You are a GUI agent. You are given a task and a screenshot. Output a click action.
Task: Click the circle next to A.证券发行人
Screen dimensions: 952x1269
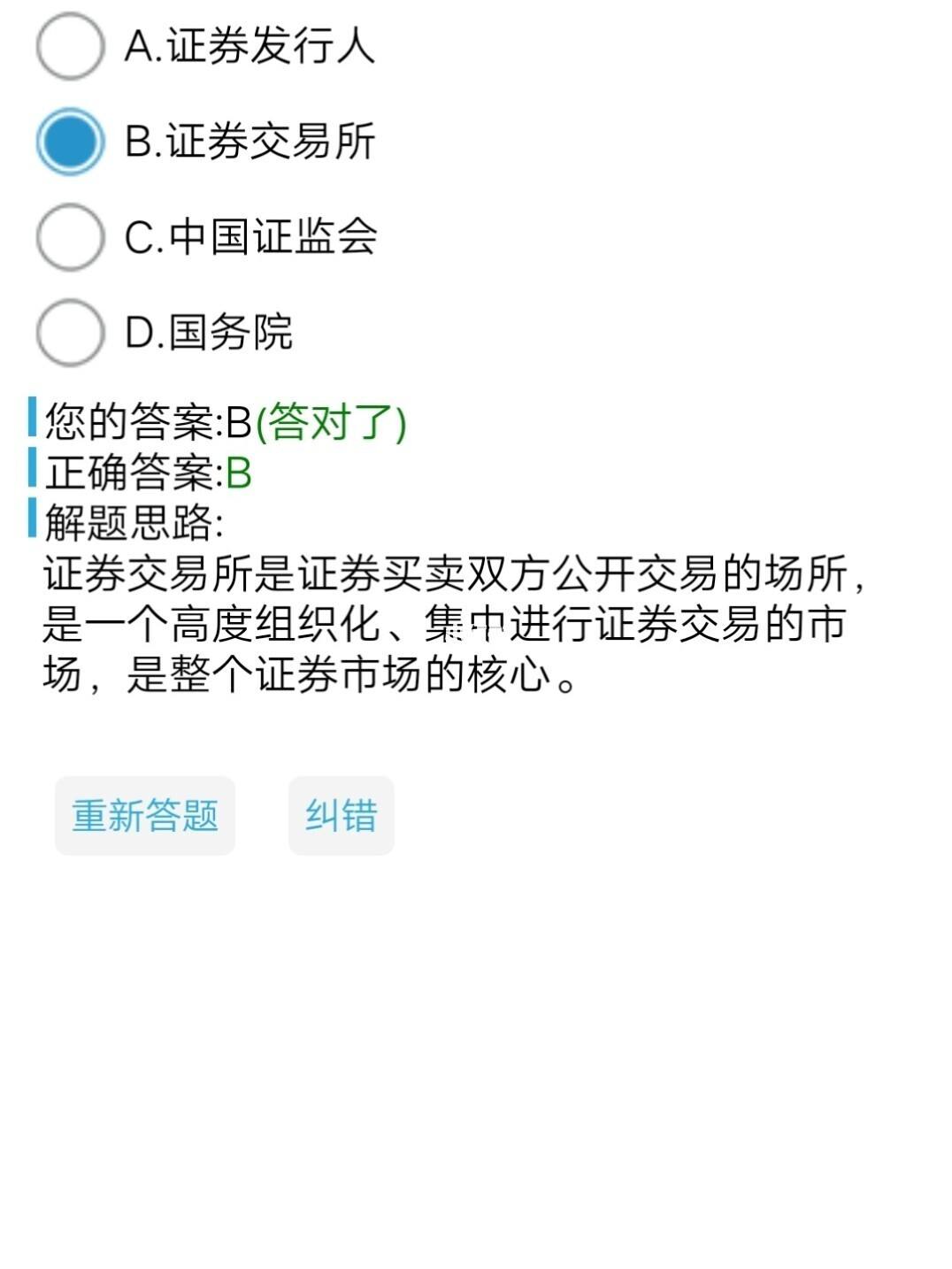[x=69, y=47]
